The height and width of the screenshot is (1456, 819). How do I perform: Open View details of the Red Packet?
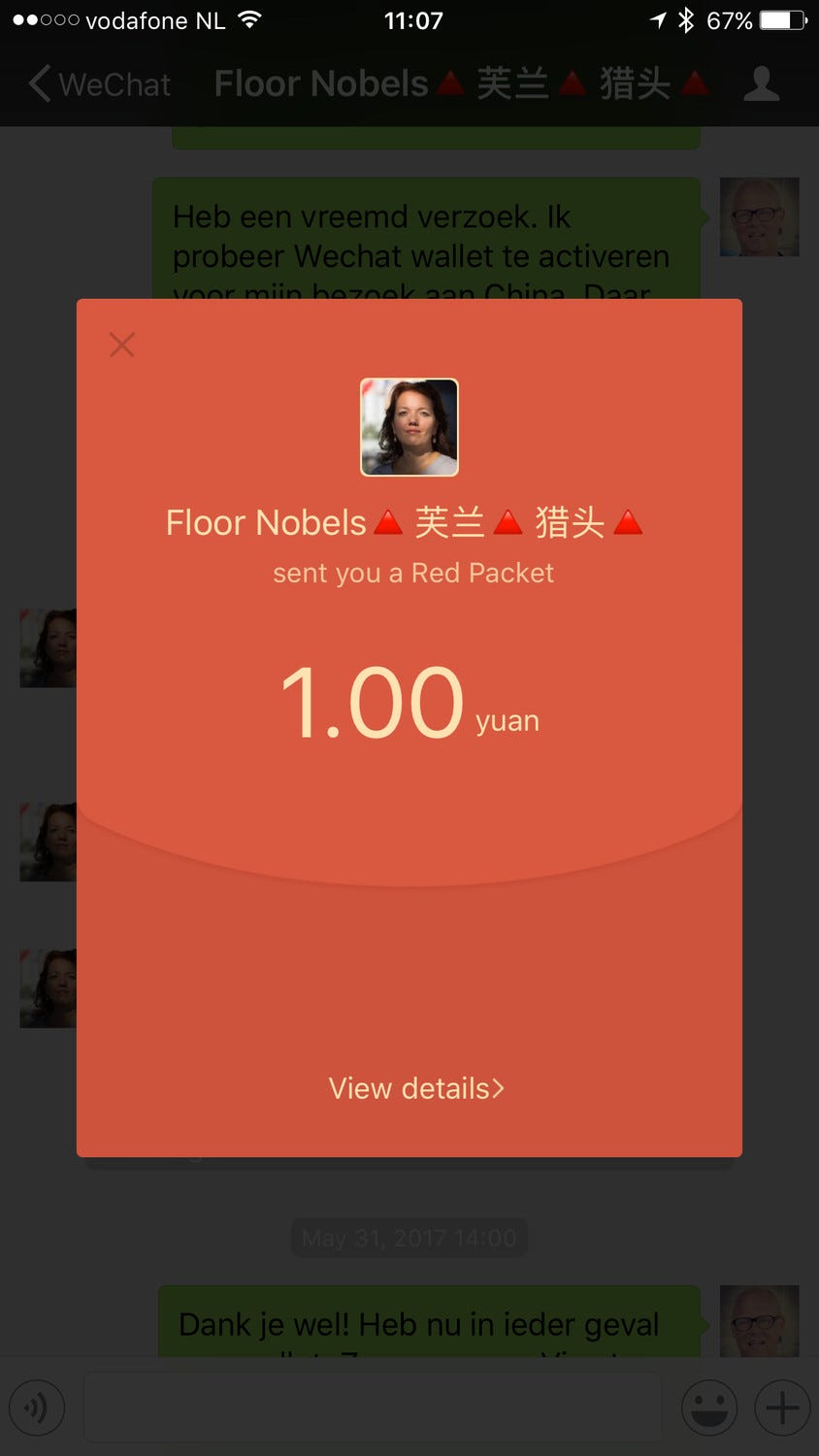point(415,1088)
